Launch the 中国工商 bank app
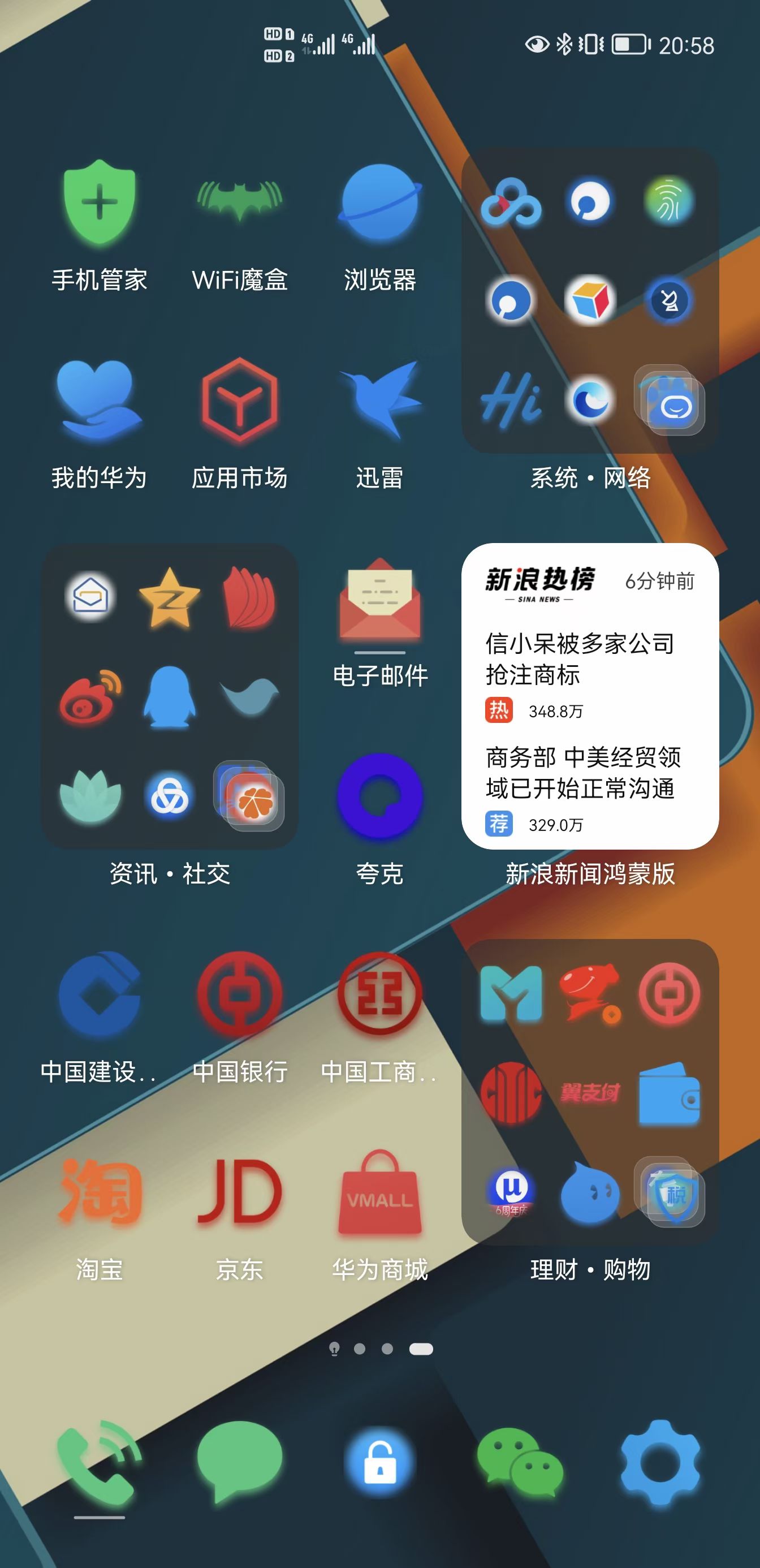 pos(379,995)
